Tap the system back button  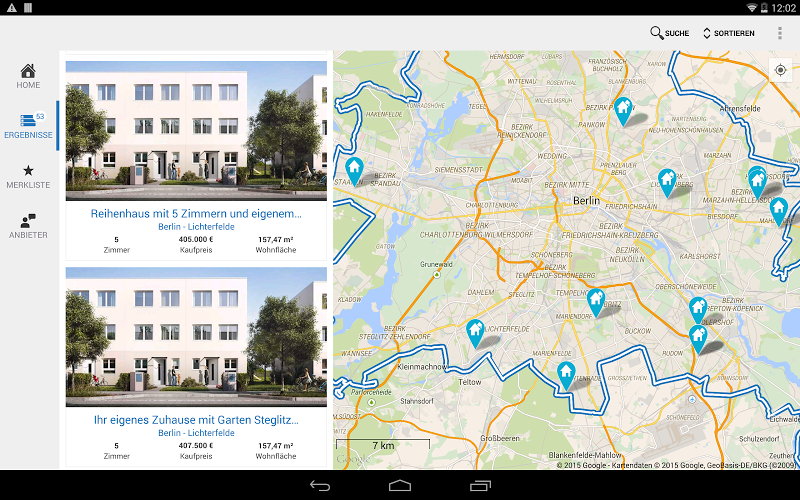tap(320, 486)
